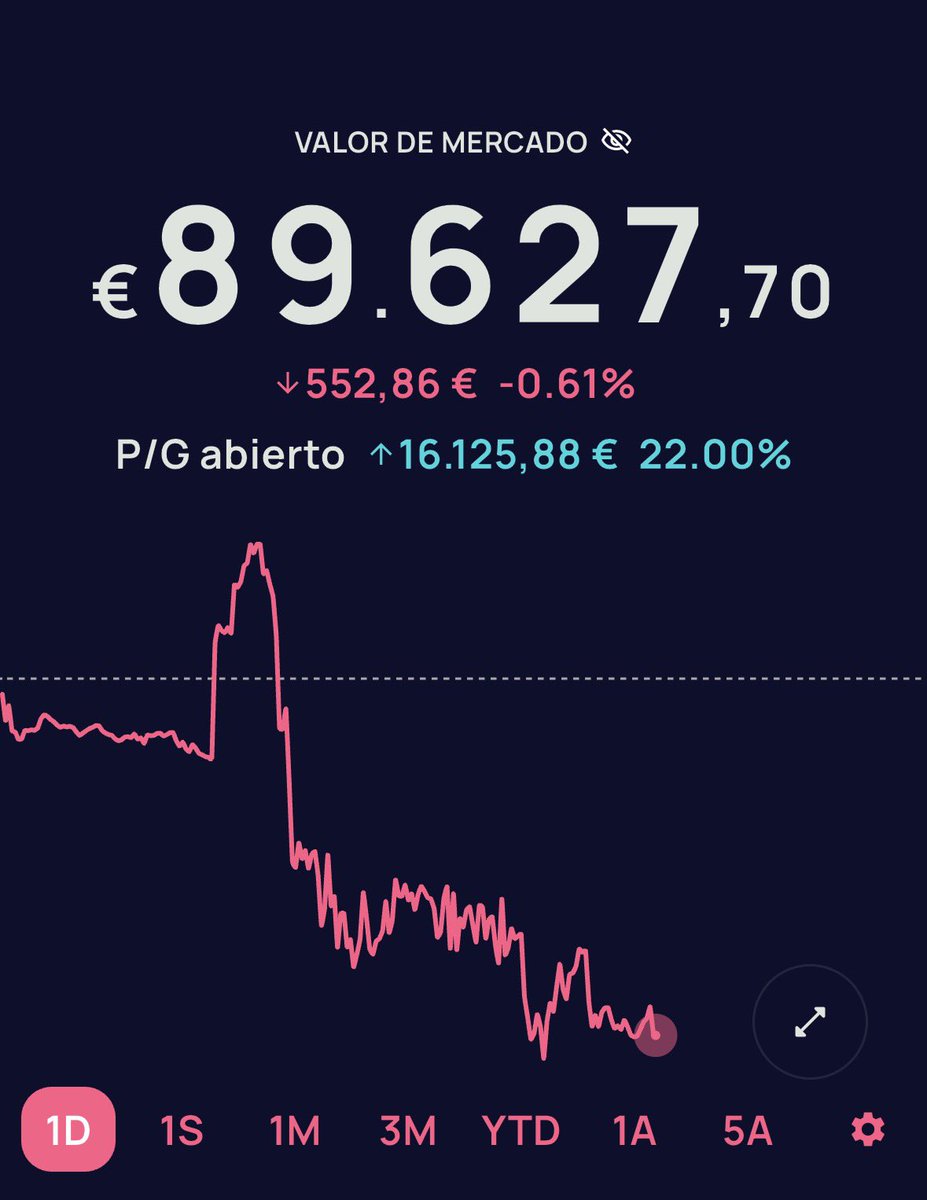Show the 3M chart period
The width and height of the screenshot is (927, 1200).
(408, 1131)
